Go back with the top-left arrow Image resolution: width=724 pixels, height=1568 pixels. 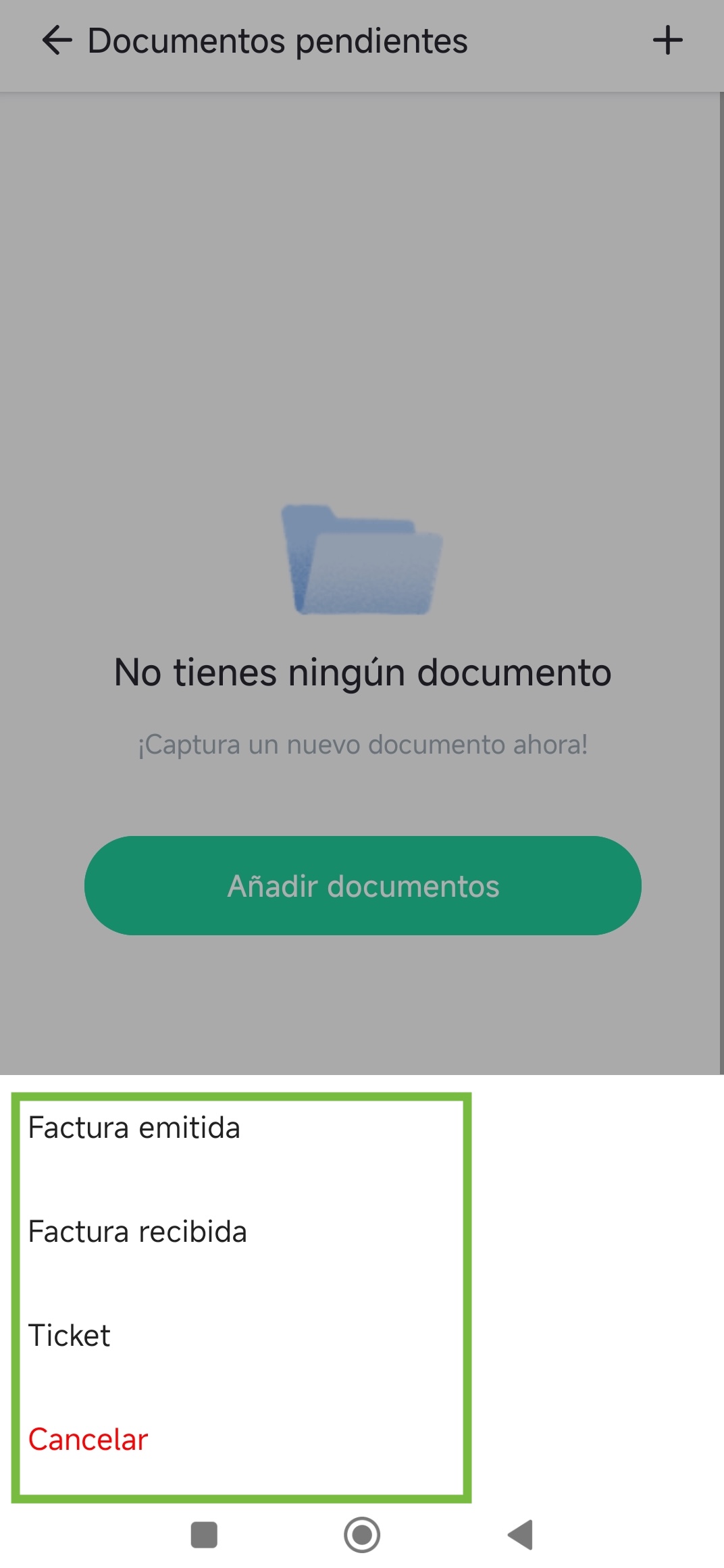click(57, 41)
